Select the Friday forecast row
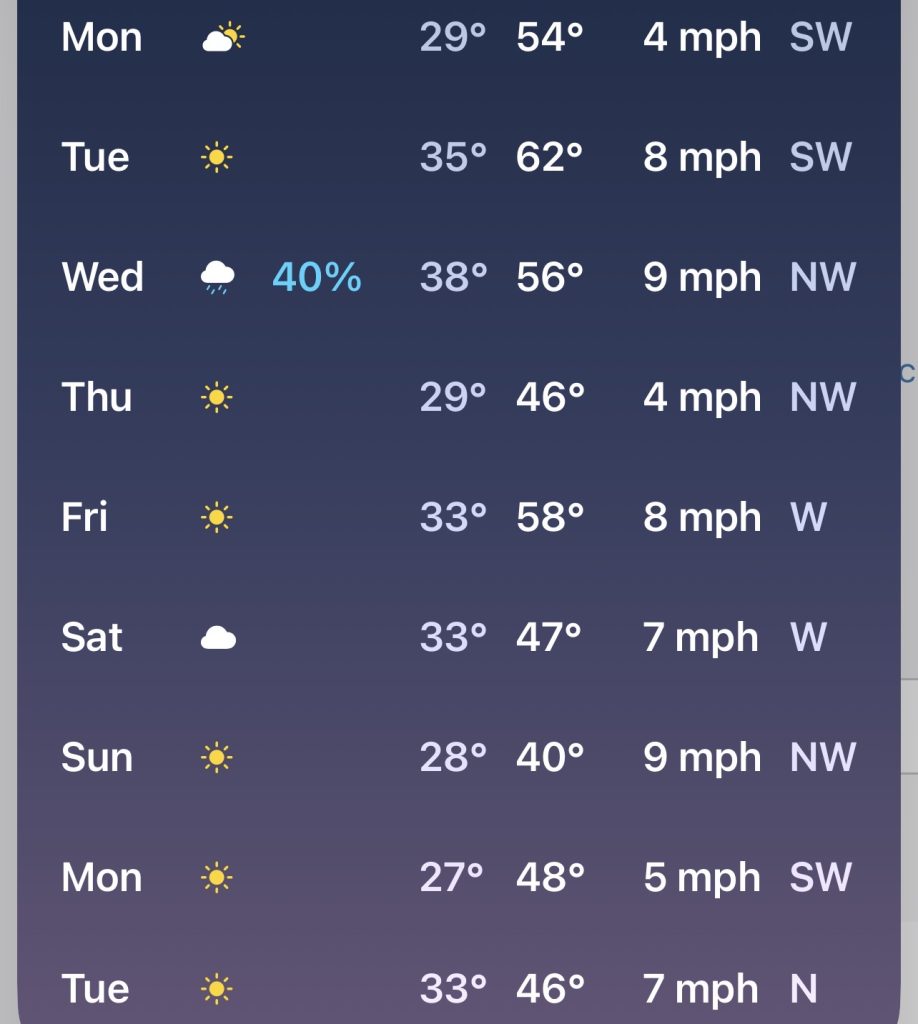Screen dimensions: 918x1024 pos(458,517)
